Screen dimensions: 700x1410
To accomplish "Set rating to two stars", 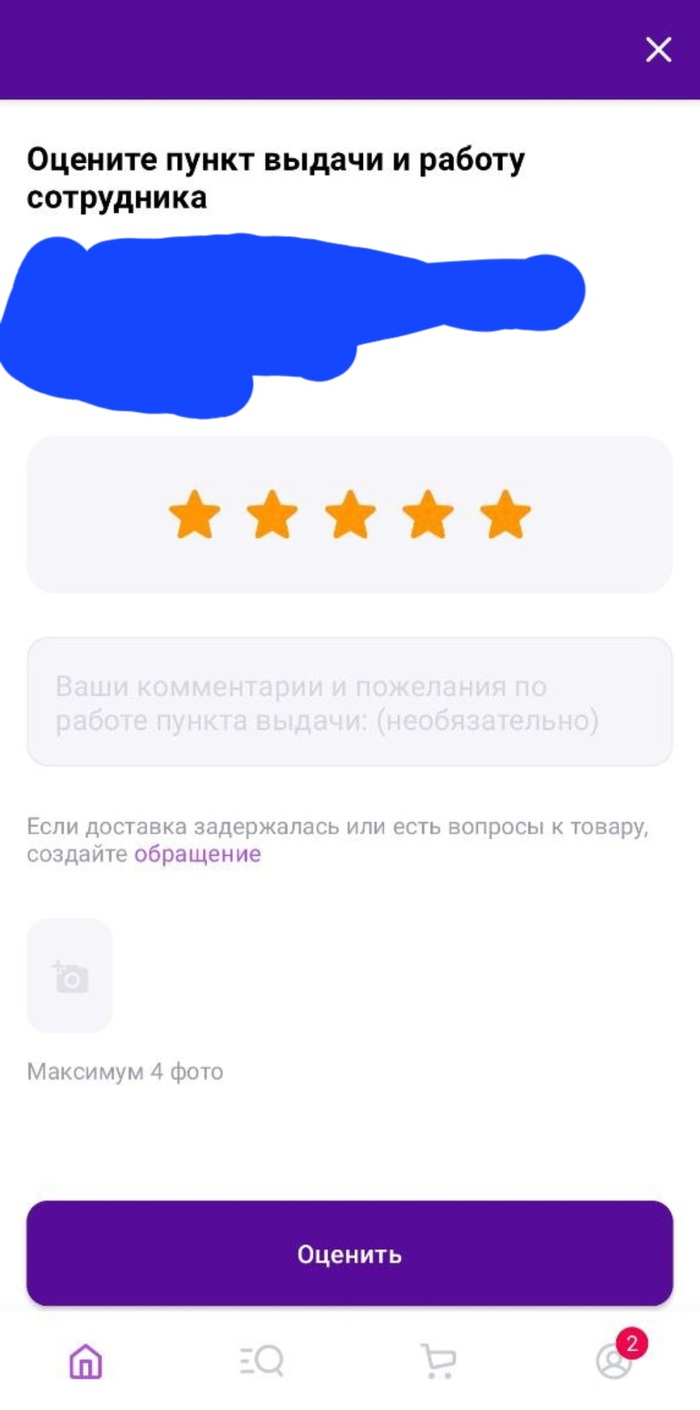I will (x=272, y=515).
